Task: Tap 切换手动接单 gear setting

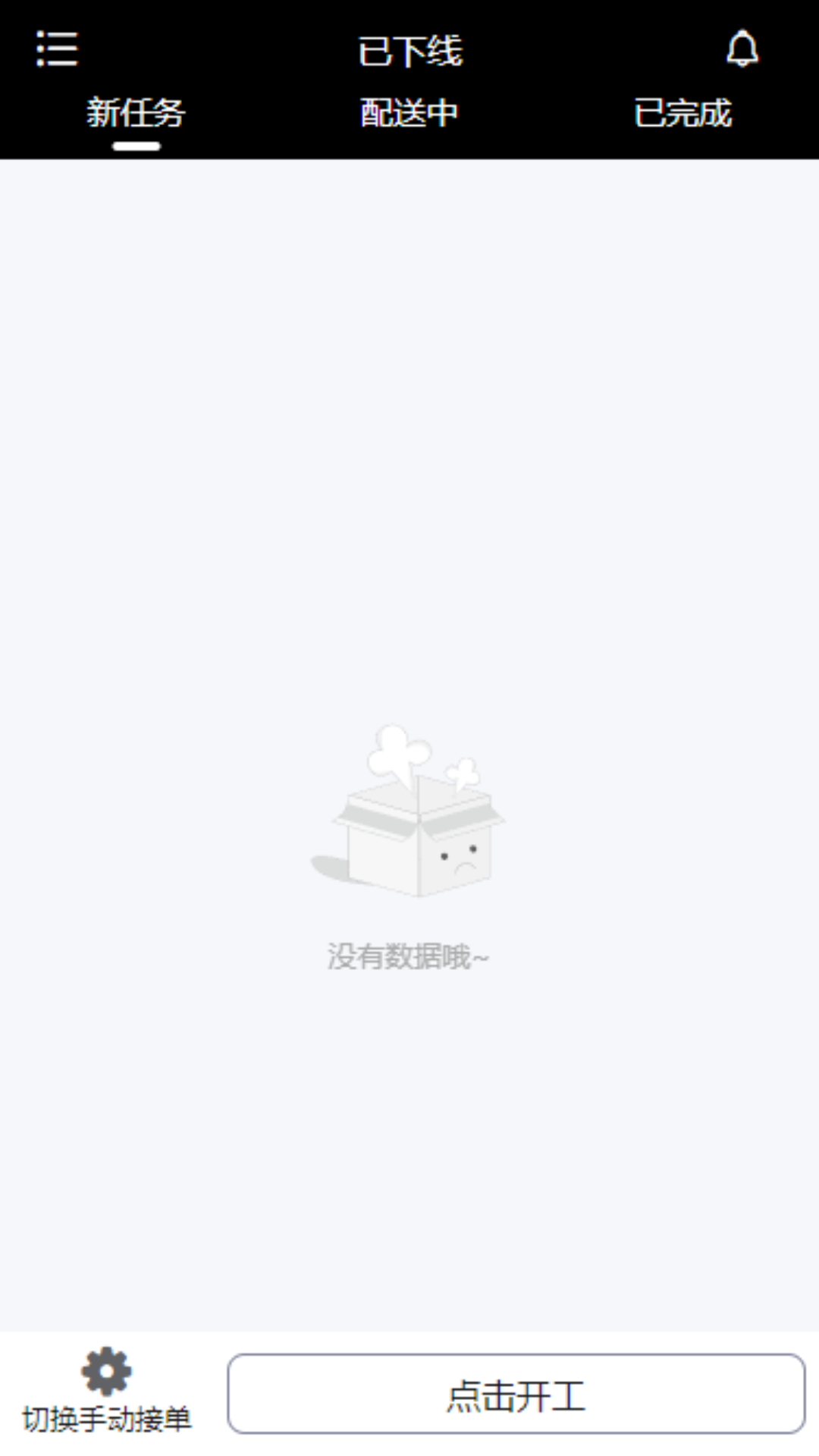Action: point(106,1392)
